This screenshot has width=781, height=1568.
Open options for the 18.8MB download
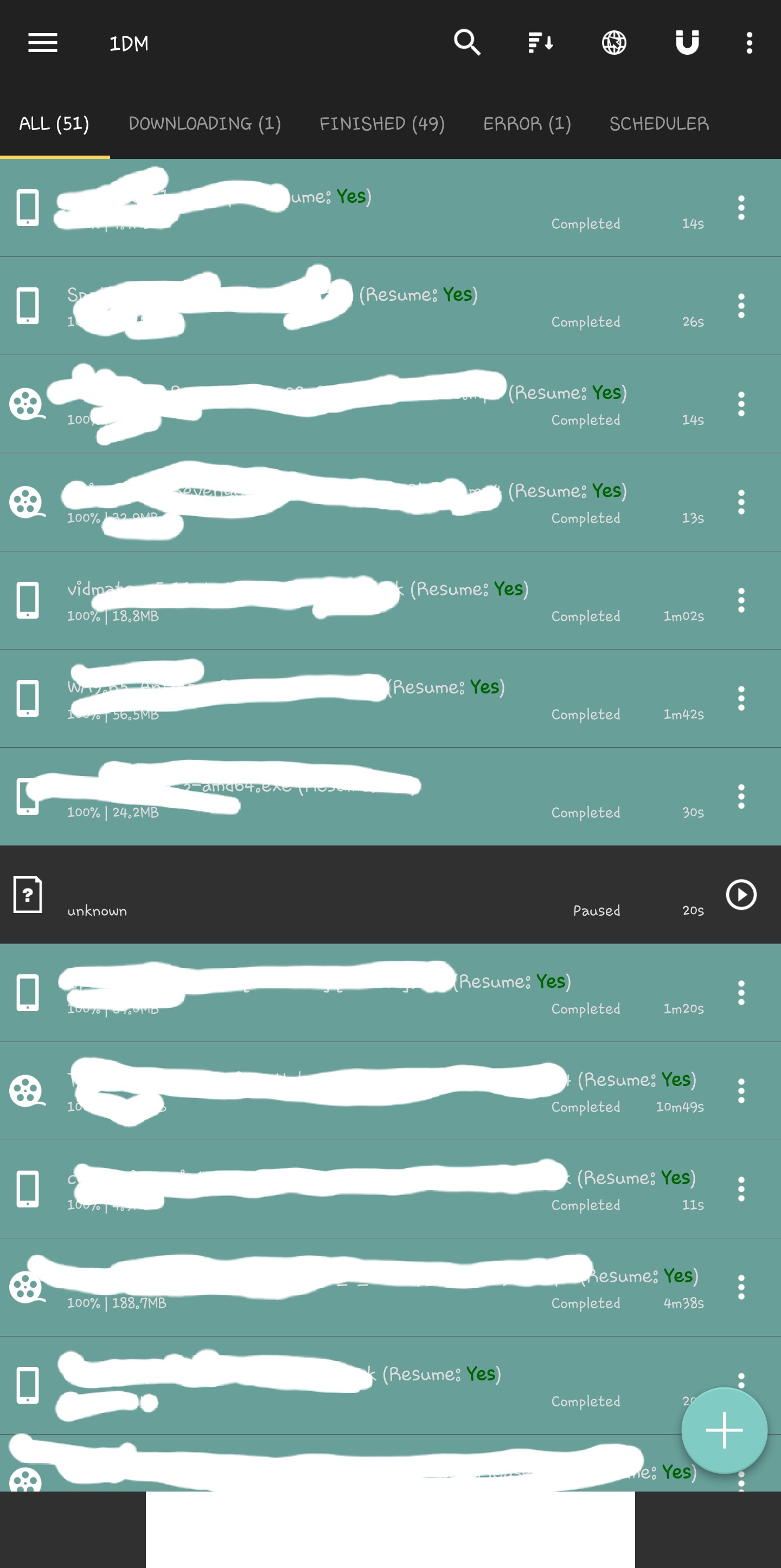(x=741, y=600)
